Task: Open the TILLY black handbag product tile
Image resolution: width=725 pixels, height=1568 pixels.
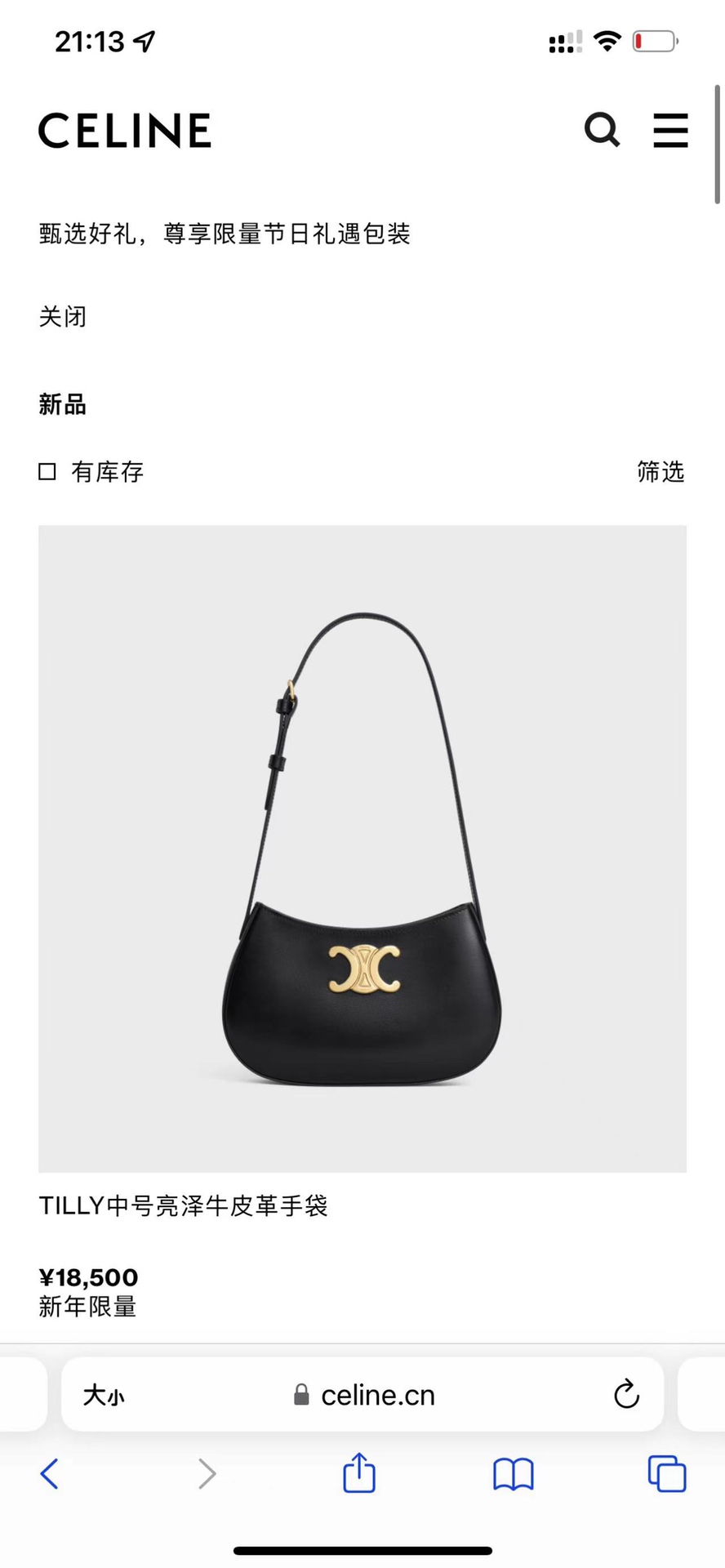Action: point(362,849)
